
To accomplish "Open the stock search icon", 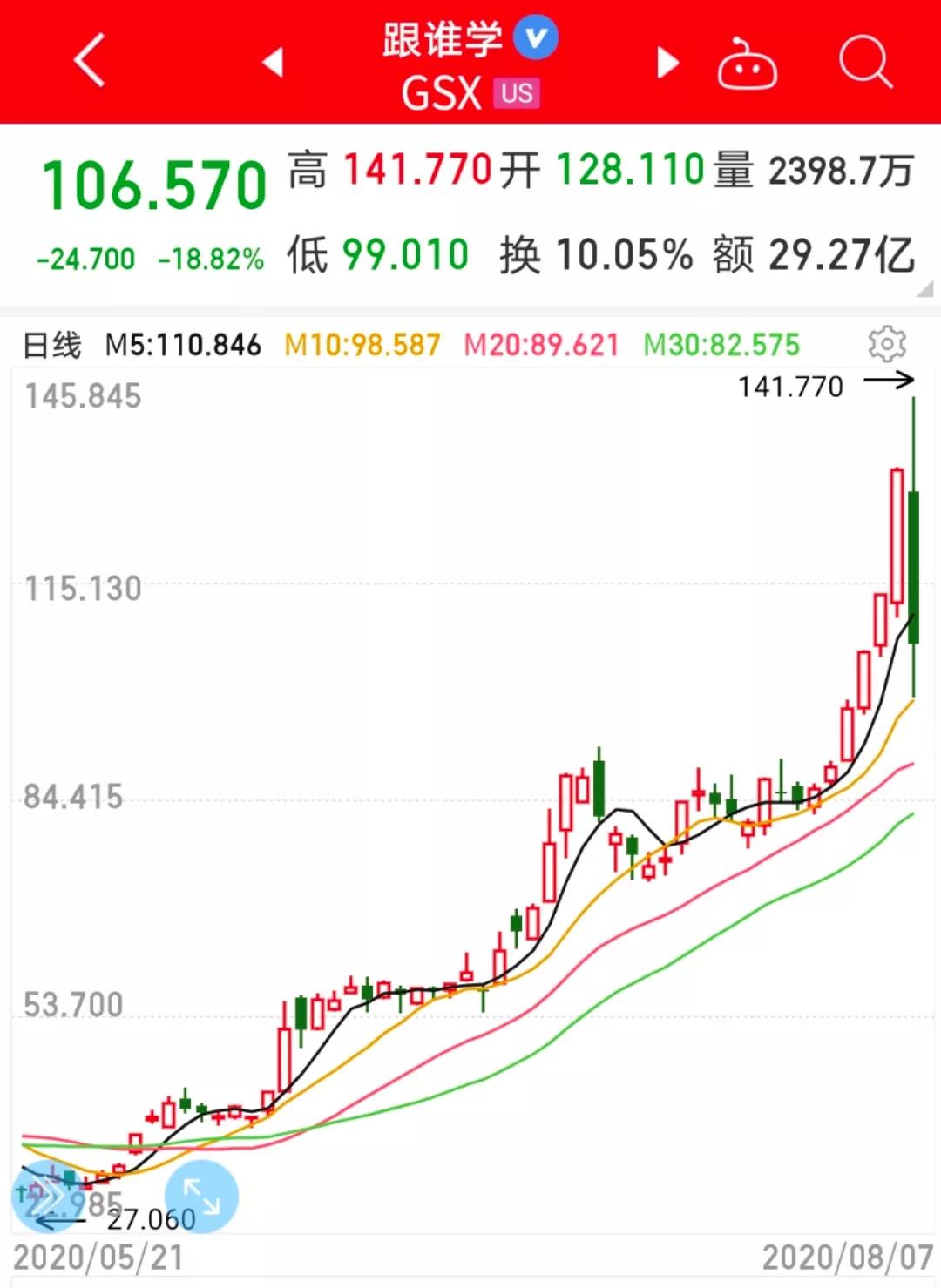I will (865, 63).
